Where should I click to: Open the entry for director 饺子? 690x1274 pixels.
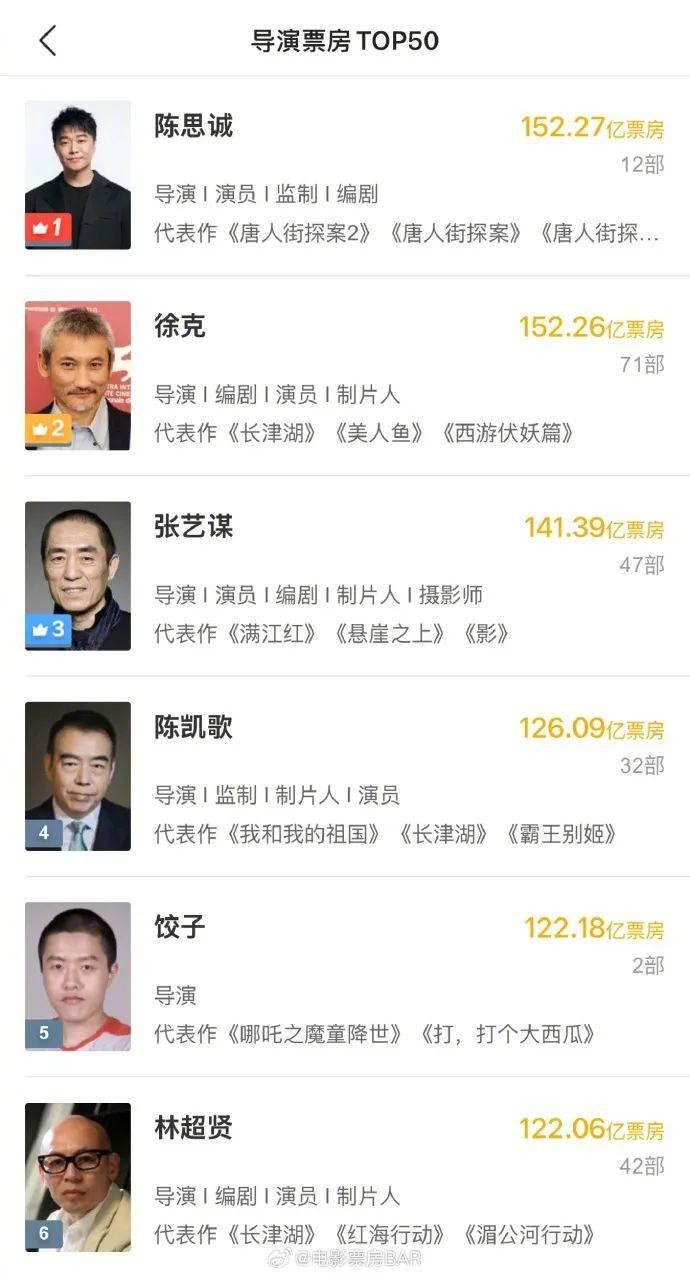click(345, 977)
